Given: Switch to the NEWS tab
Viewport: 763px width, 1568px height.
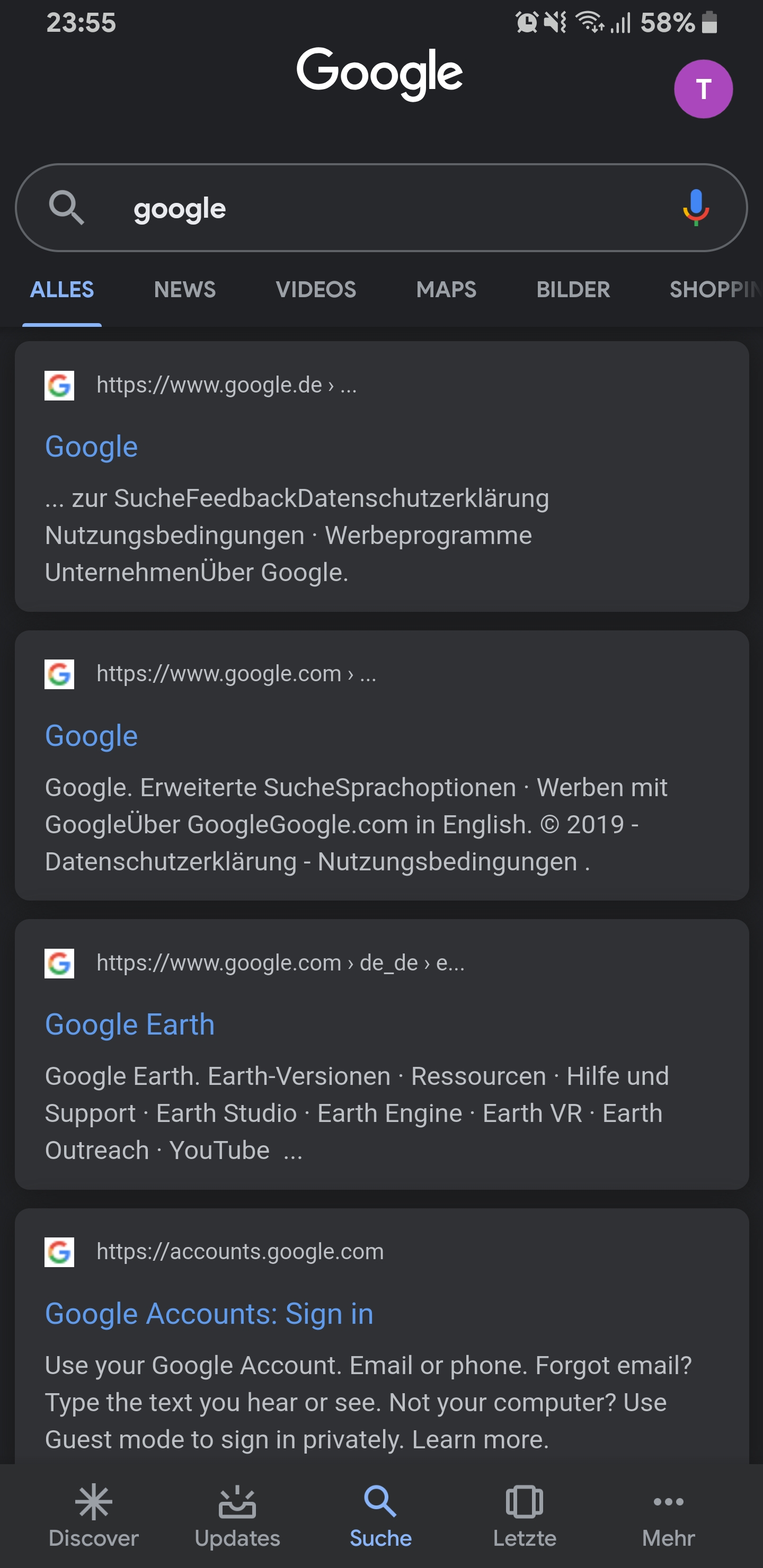Looking at the screenshot, I should (184, 290).
